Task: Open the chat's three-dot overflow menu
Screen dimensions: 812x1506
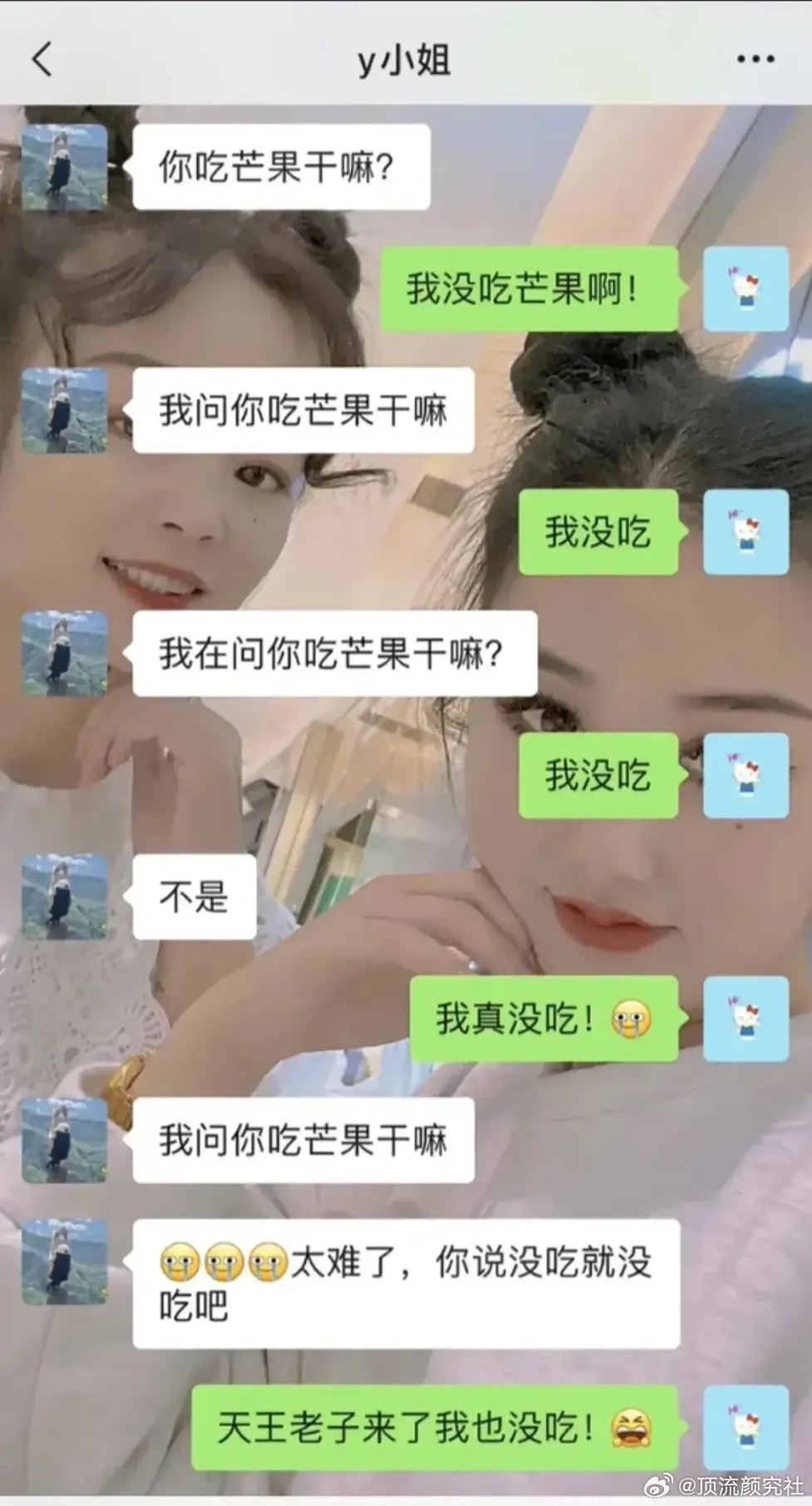Action: pos(755,59)
